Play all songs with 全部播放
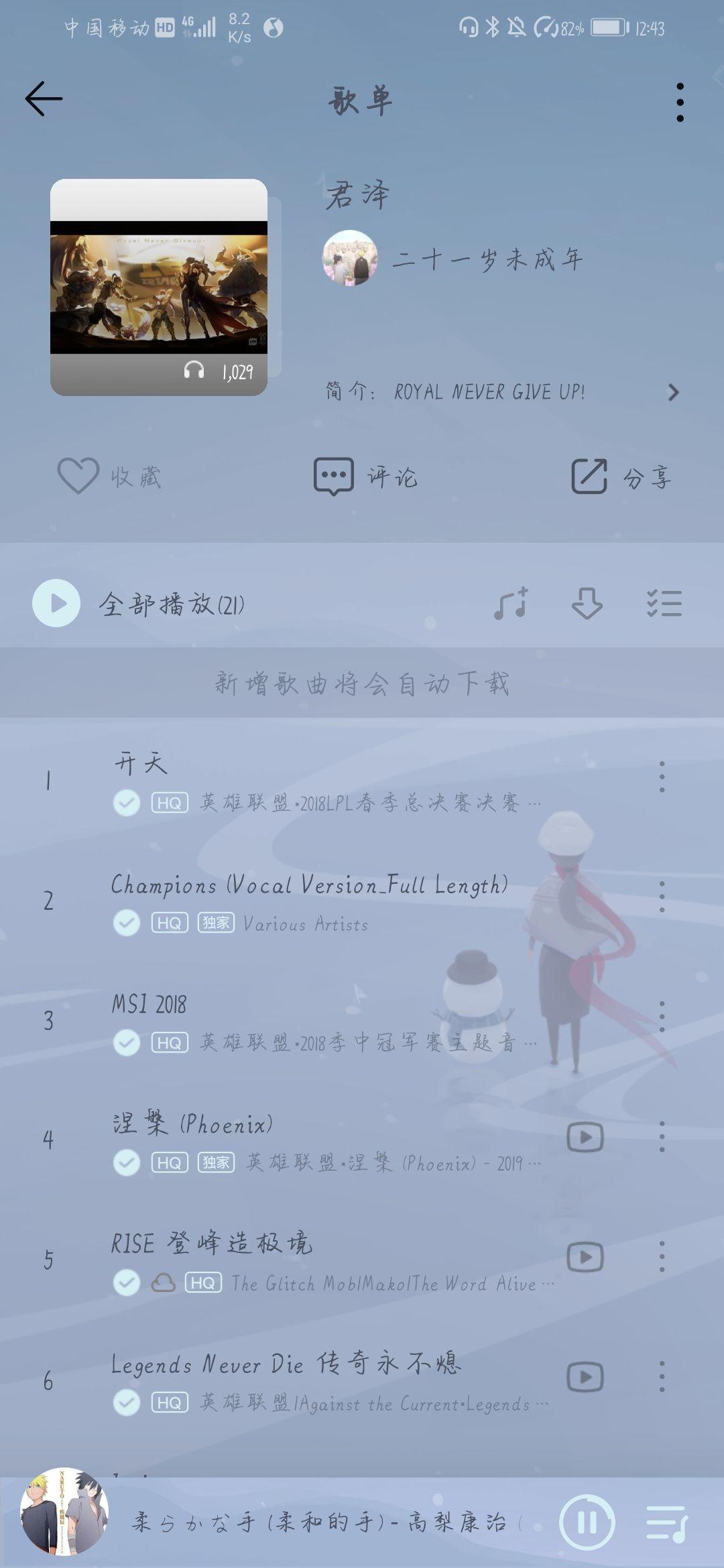This screenshot has width=724, height=1568. 137,604
